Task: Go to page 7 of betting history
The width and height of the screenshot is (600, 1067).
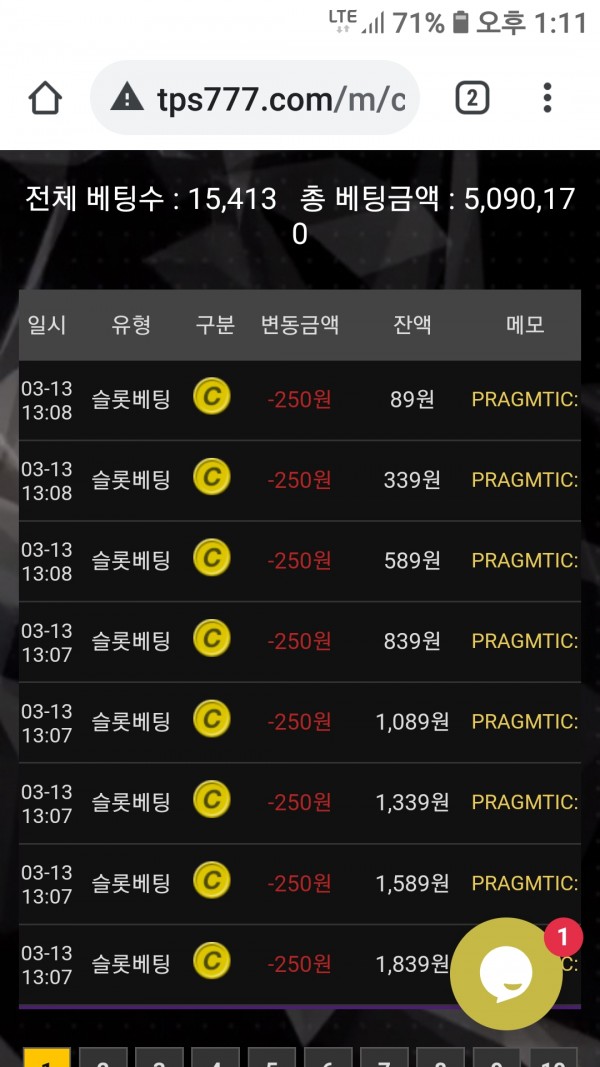Action: [x=384, y=1058]
